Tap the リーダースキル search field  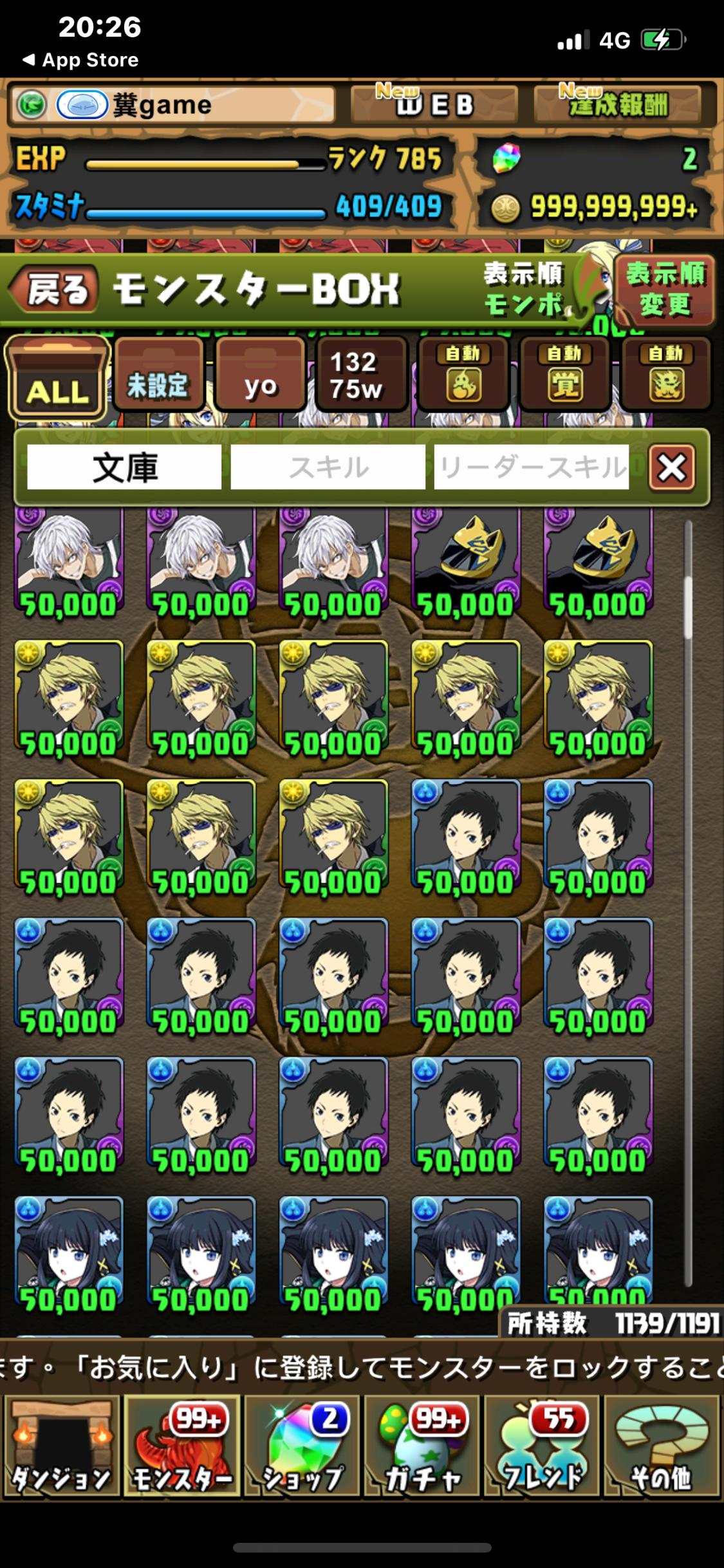[x=531, y=467]
